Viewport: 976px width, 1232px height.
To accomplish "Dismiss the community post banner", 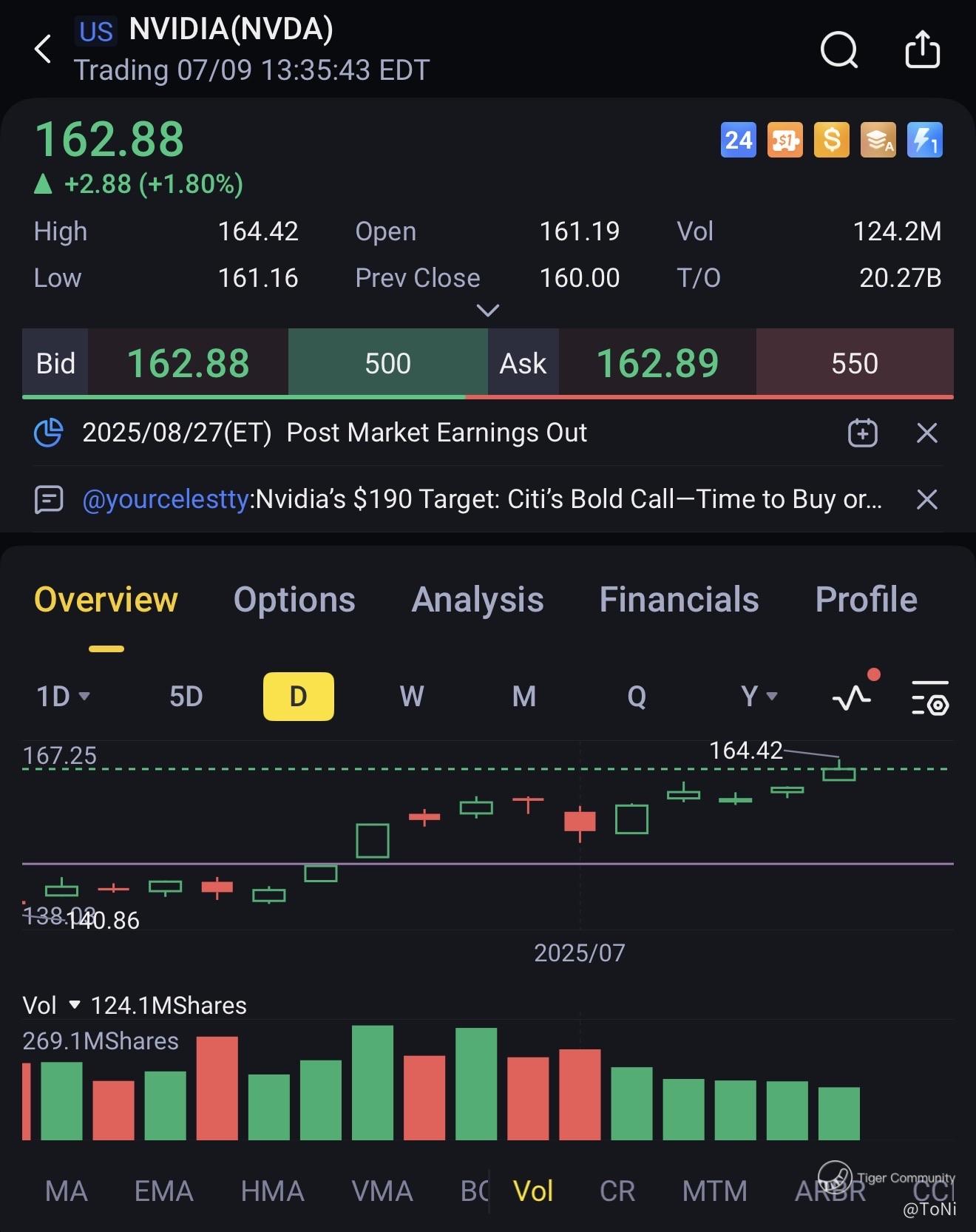I will (926, 499).
